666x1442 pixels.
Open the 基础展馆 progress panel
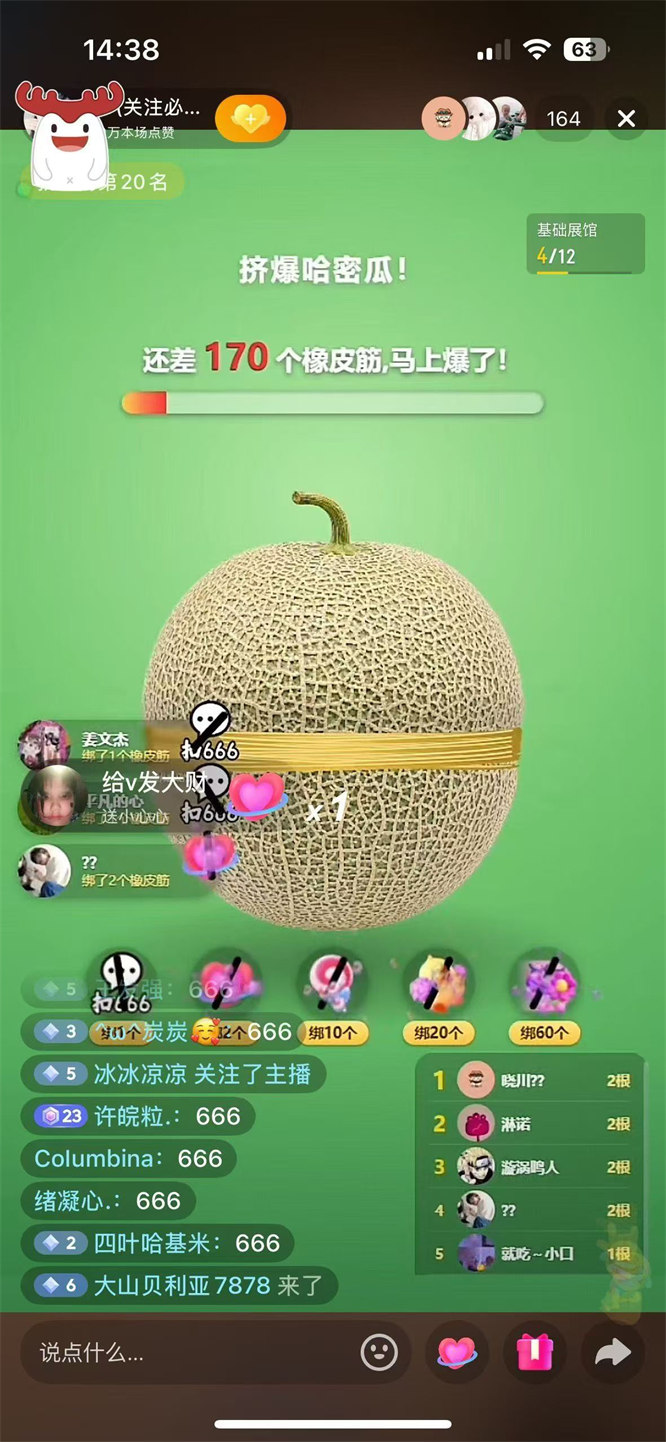tap(585, 244)
